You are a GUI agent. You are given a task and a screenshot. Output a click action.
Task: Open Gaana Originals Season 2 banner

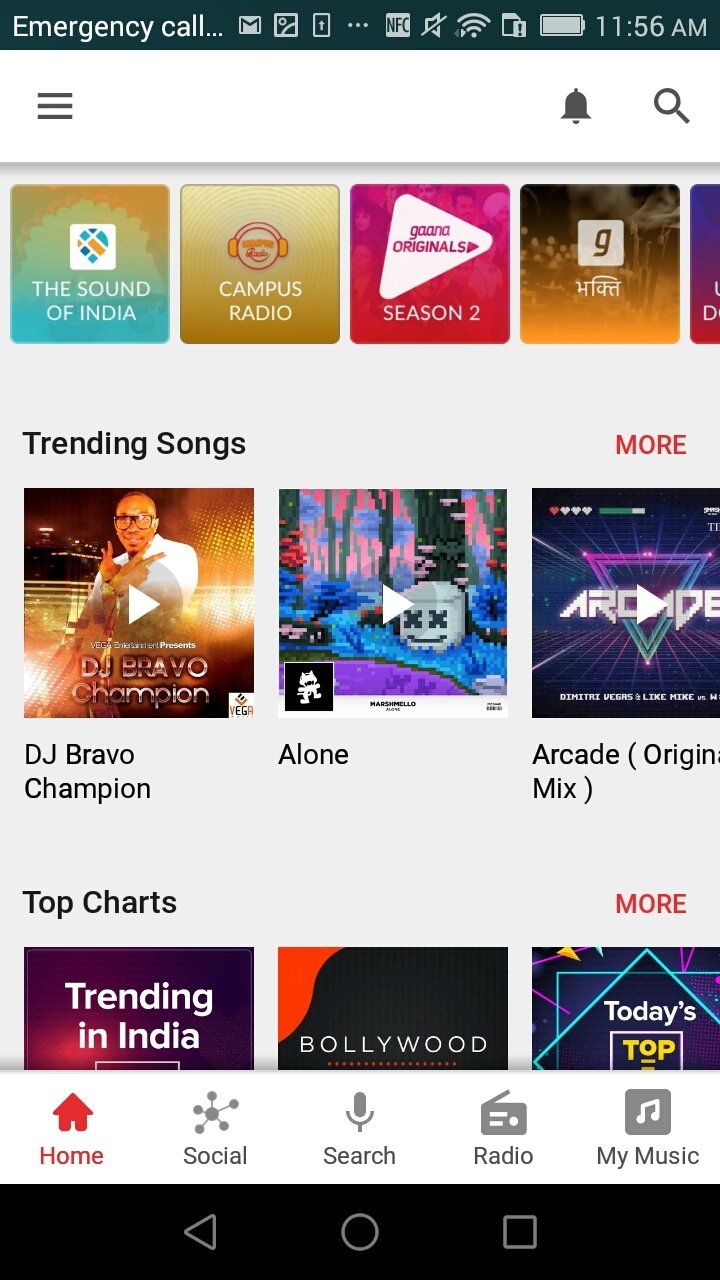pyautogui.click(x=429, y=263)
